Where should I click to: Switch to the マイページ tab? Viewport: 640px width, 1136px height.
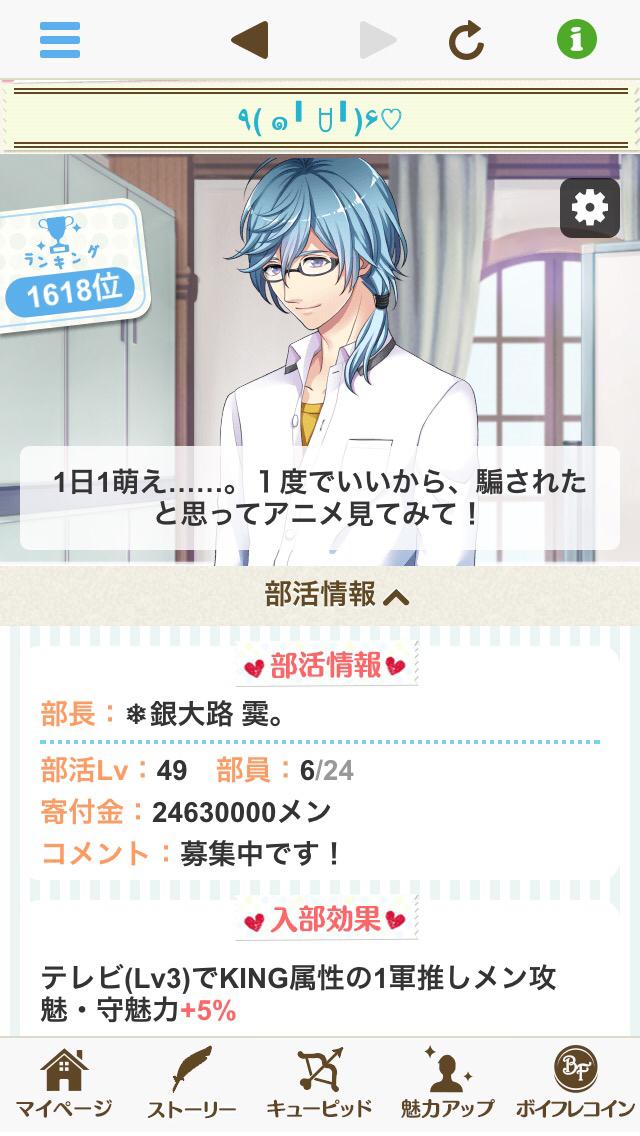click(63, 1085)
